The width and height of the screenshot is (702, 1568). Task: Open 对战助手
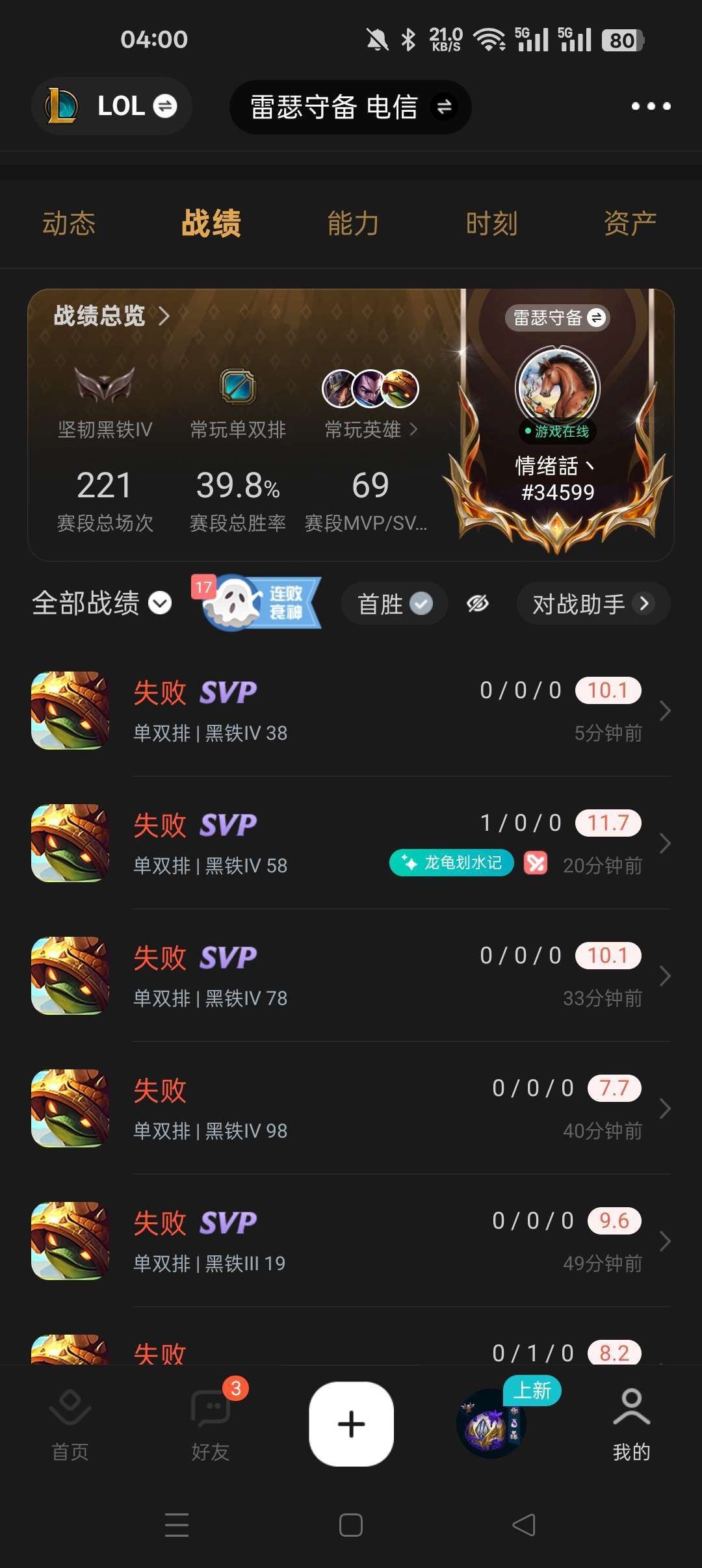pos(592,604)
